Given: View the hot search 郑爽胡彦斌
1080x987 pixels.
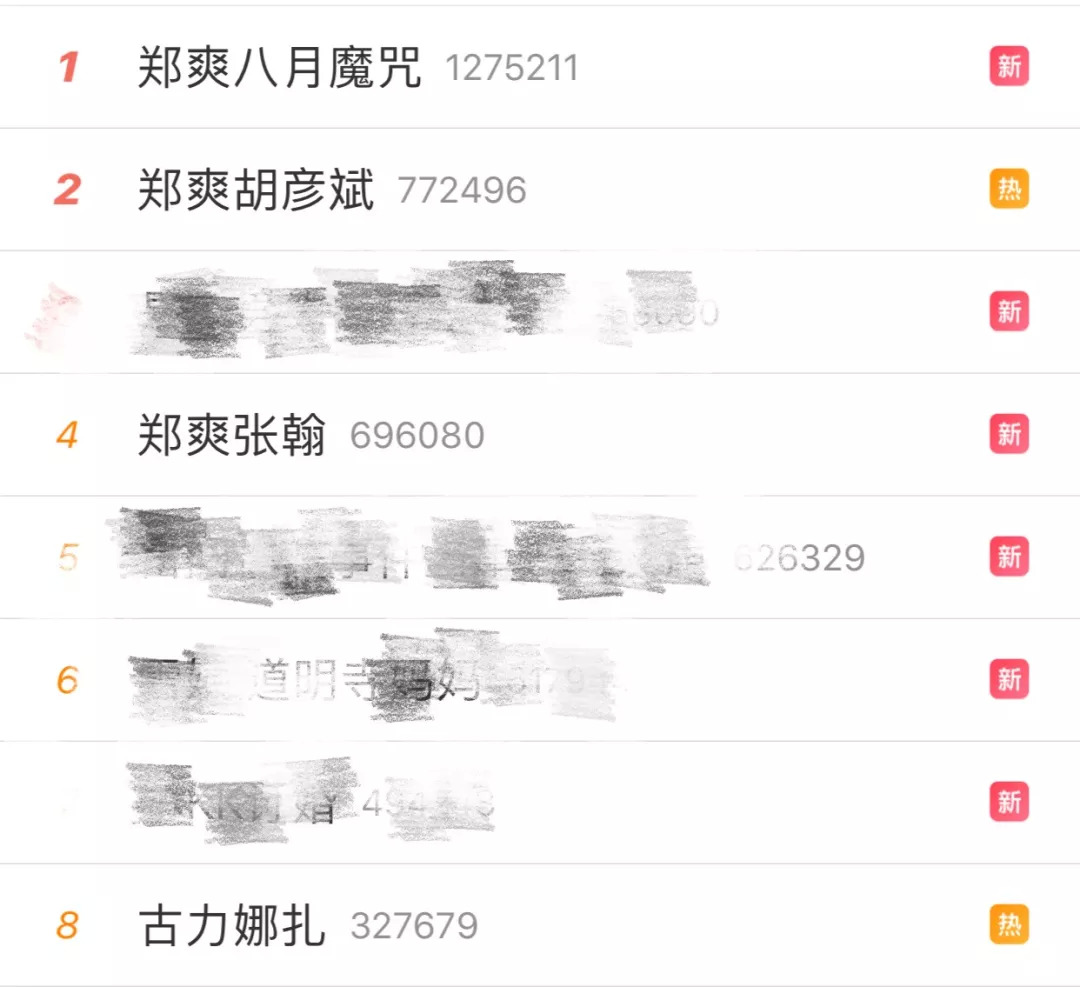Looking at the screenshot, I should click(256, 190).
